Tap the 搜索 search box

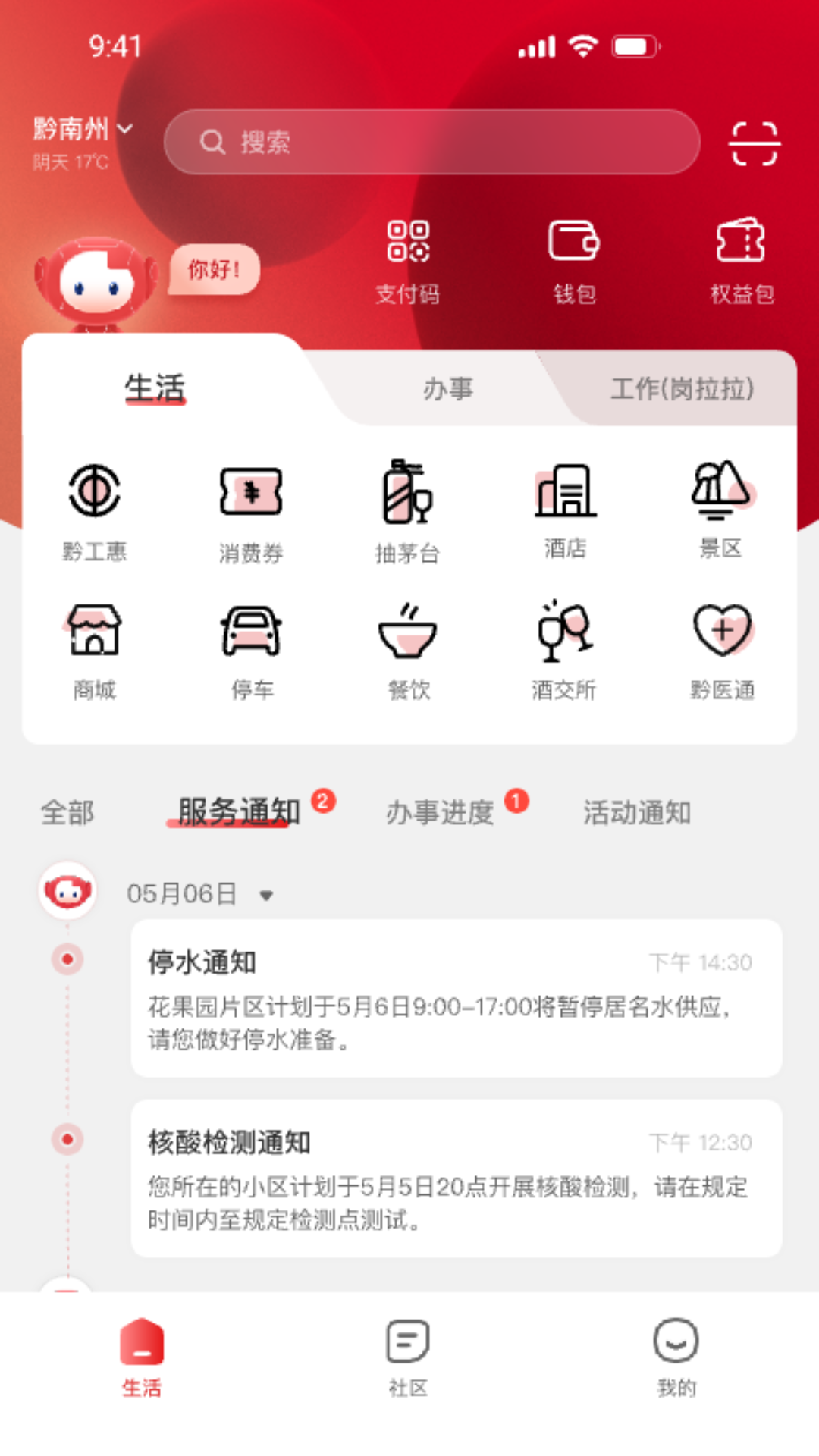coord(432,143)
